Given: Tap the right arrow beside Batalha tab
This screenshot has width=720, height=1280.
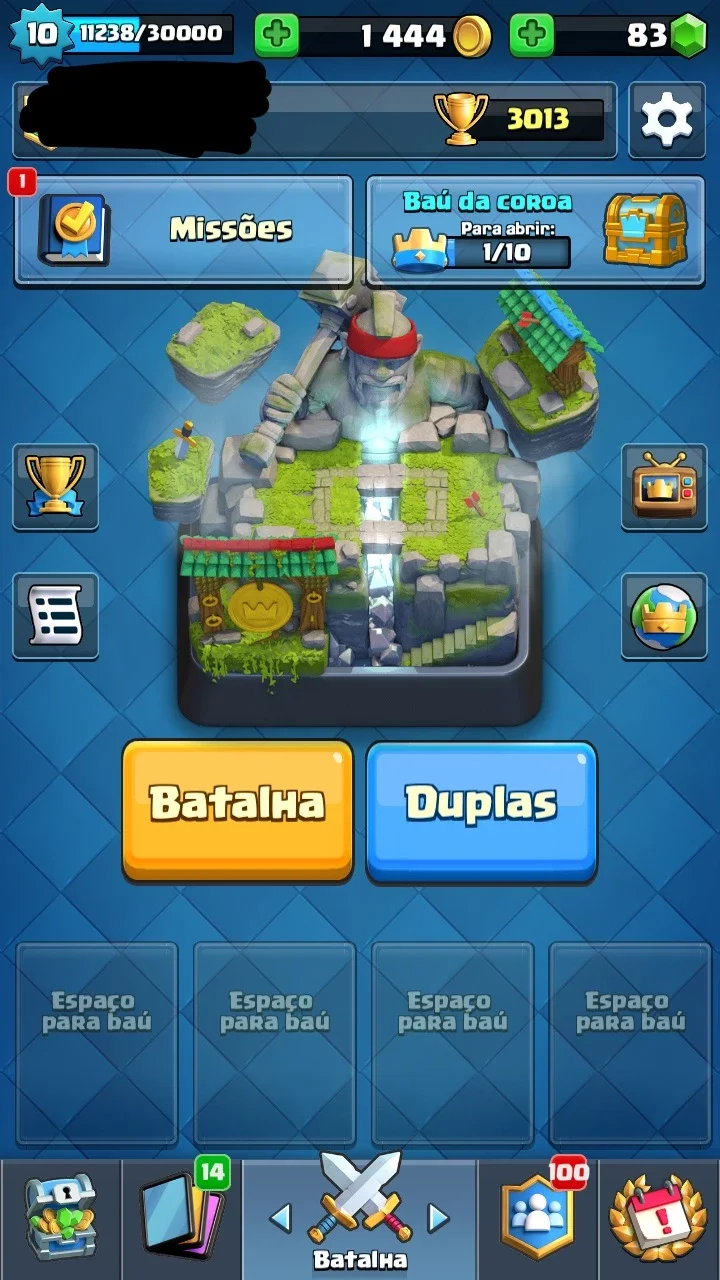Looking at the screenshot, I should 438,1217.
